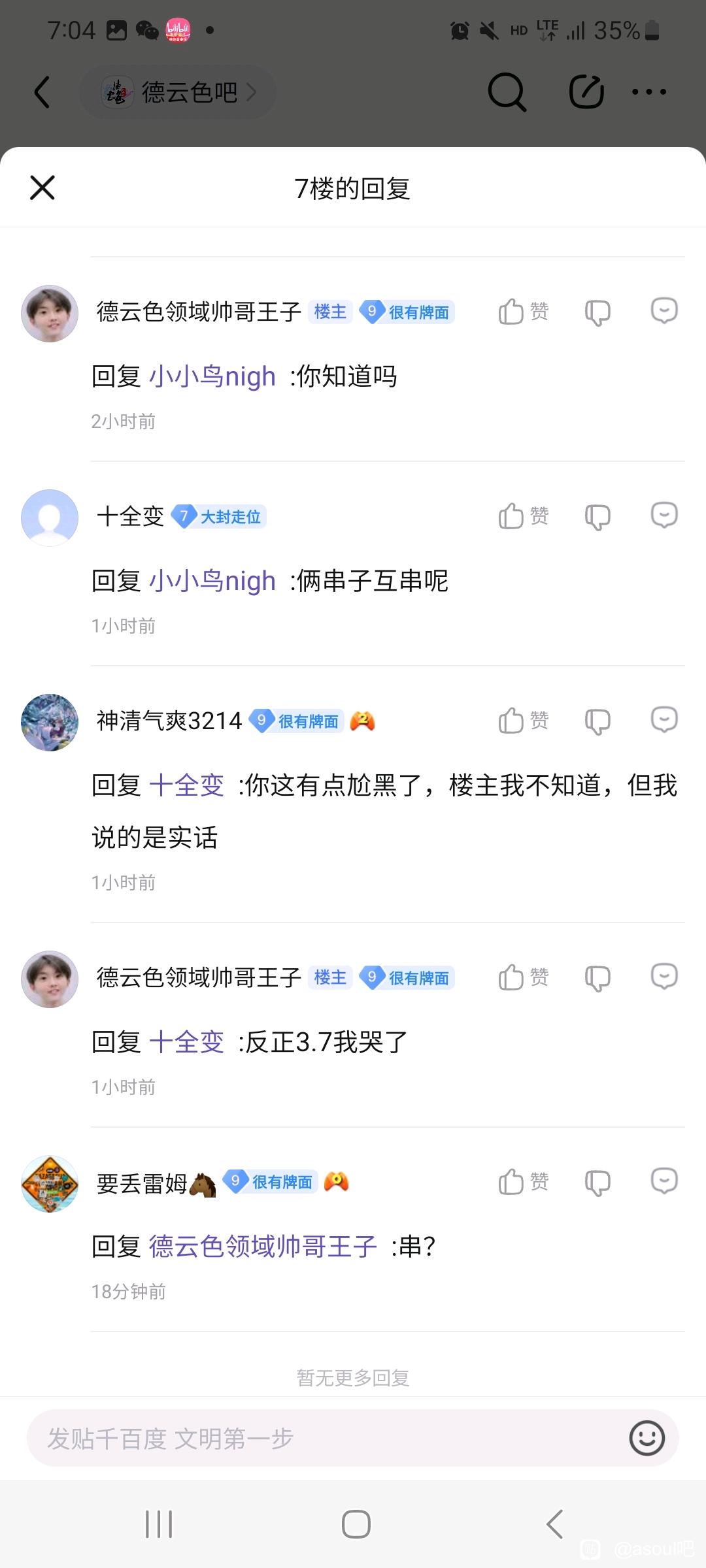
Task: Open 十全变's profile avatar
Action: pyautogui.click(x=50, y=517)
